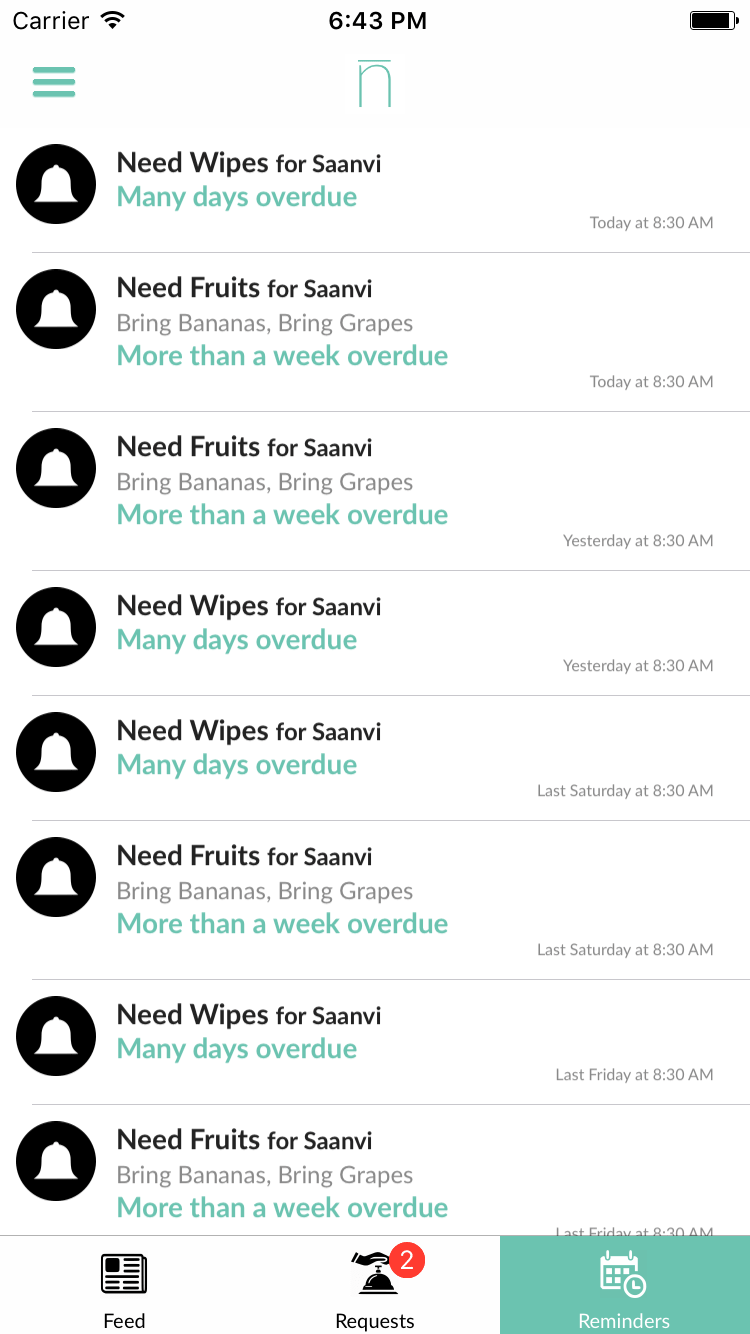This screenshot has width=750, height=1334.
Task: Open Need Fruits reminder from Last Saturday
Action: pos(375,900)
